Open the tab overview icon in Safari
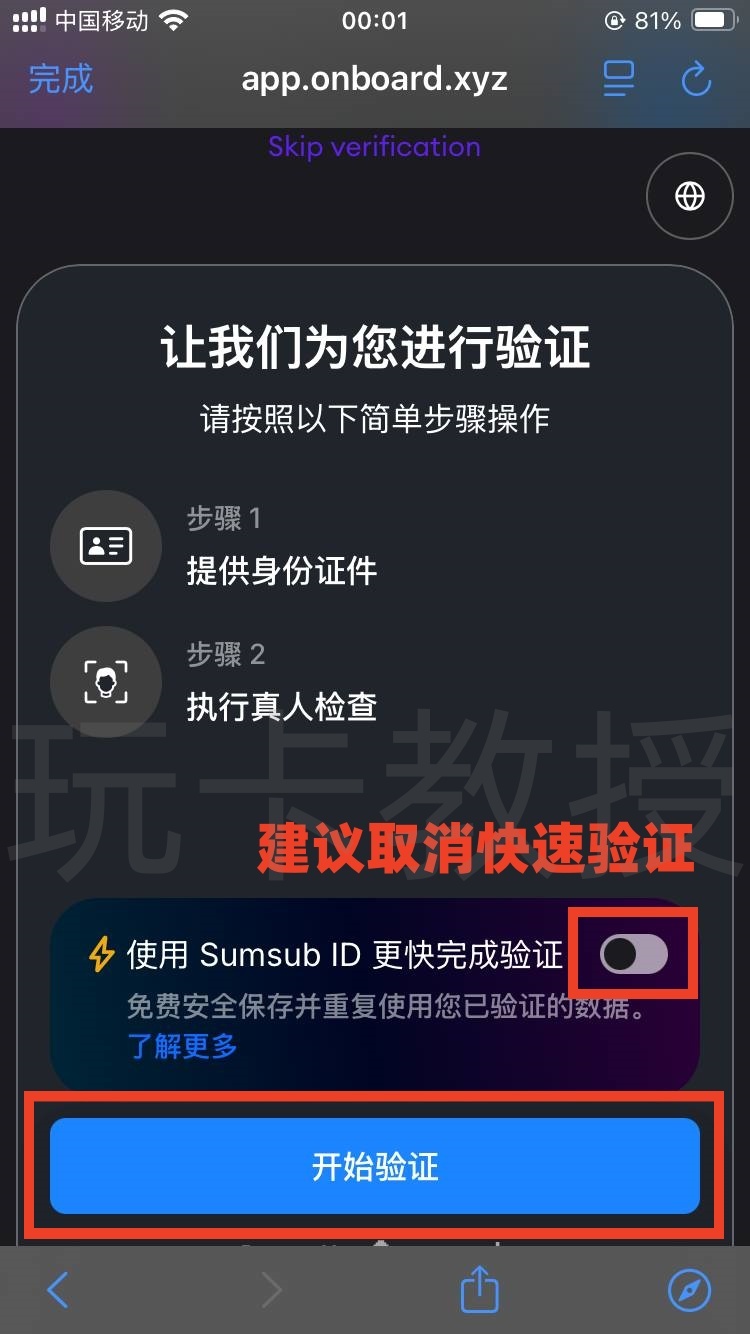Viewport: 750px width, 1334px height. [619, 80]
